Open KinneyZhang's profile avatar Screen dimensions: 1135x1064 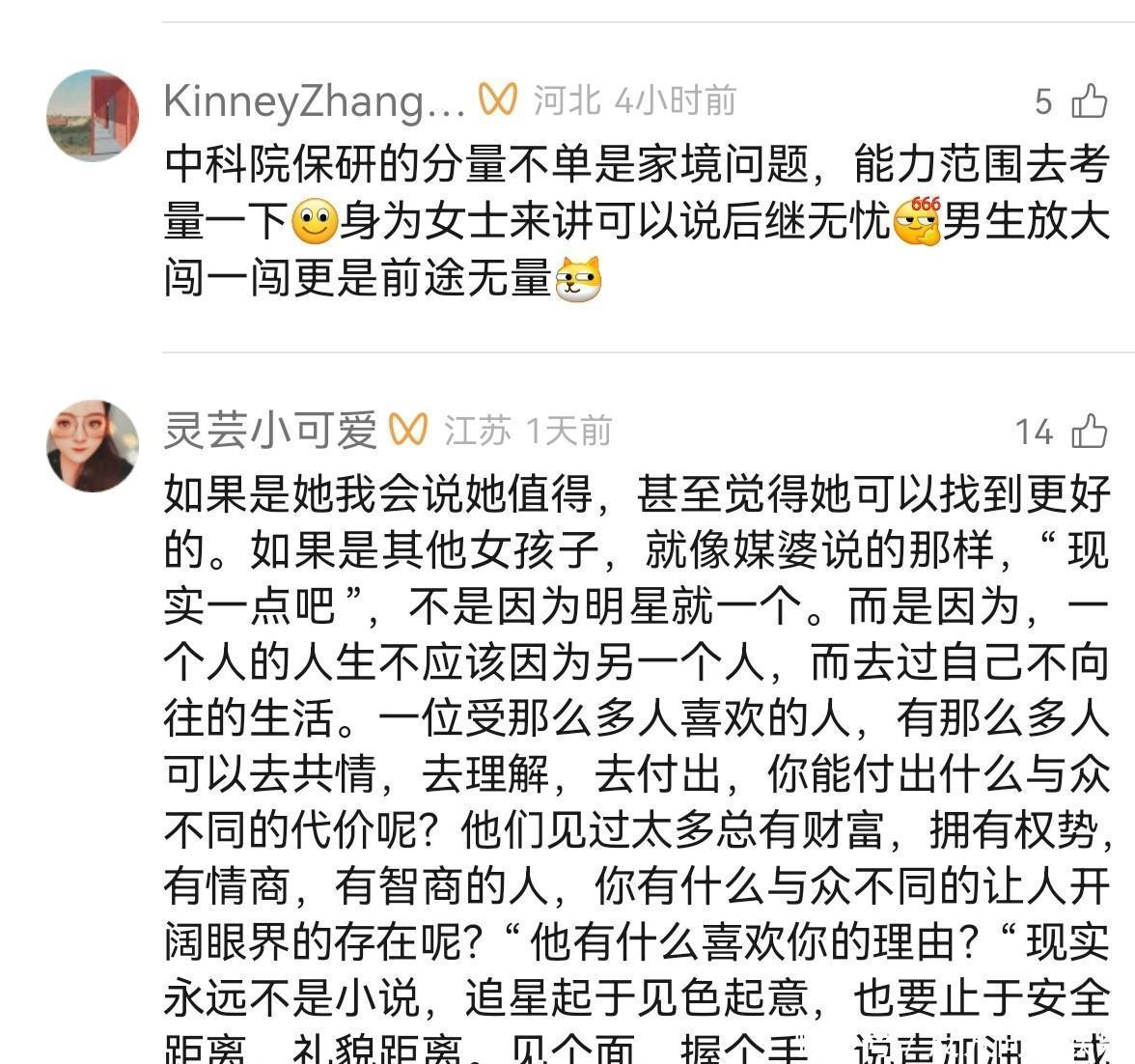93,115
